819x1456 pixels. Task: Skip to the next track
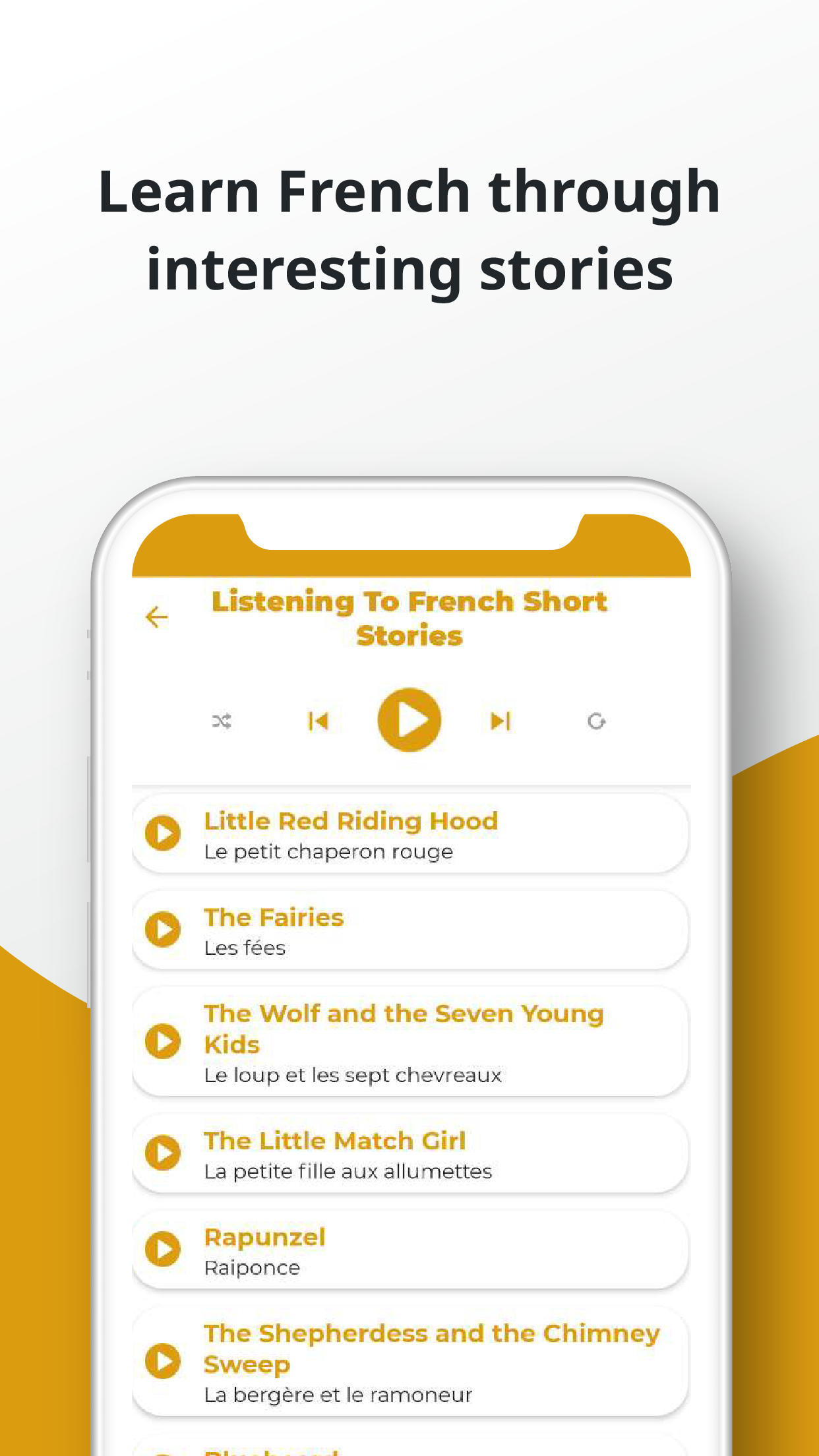(500, 721)
